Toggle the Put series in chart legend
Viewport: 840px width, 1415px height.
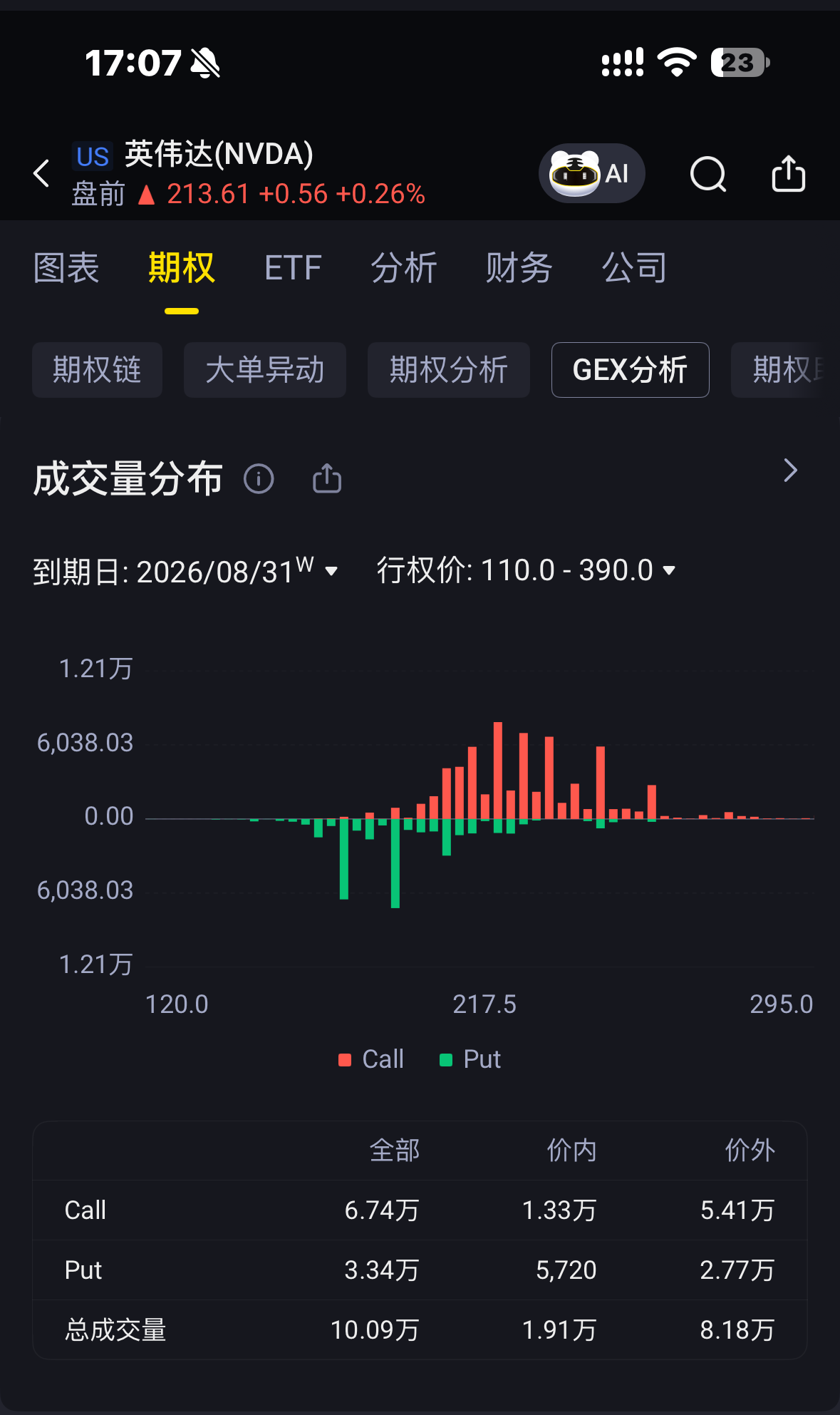470,1059
